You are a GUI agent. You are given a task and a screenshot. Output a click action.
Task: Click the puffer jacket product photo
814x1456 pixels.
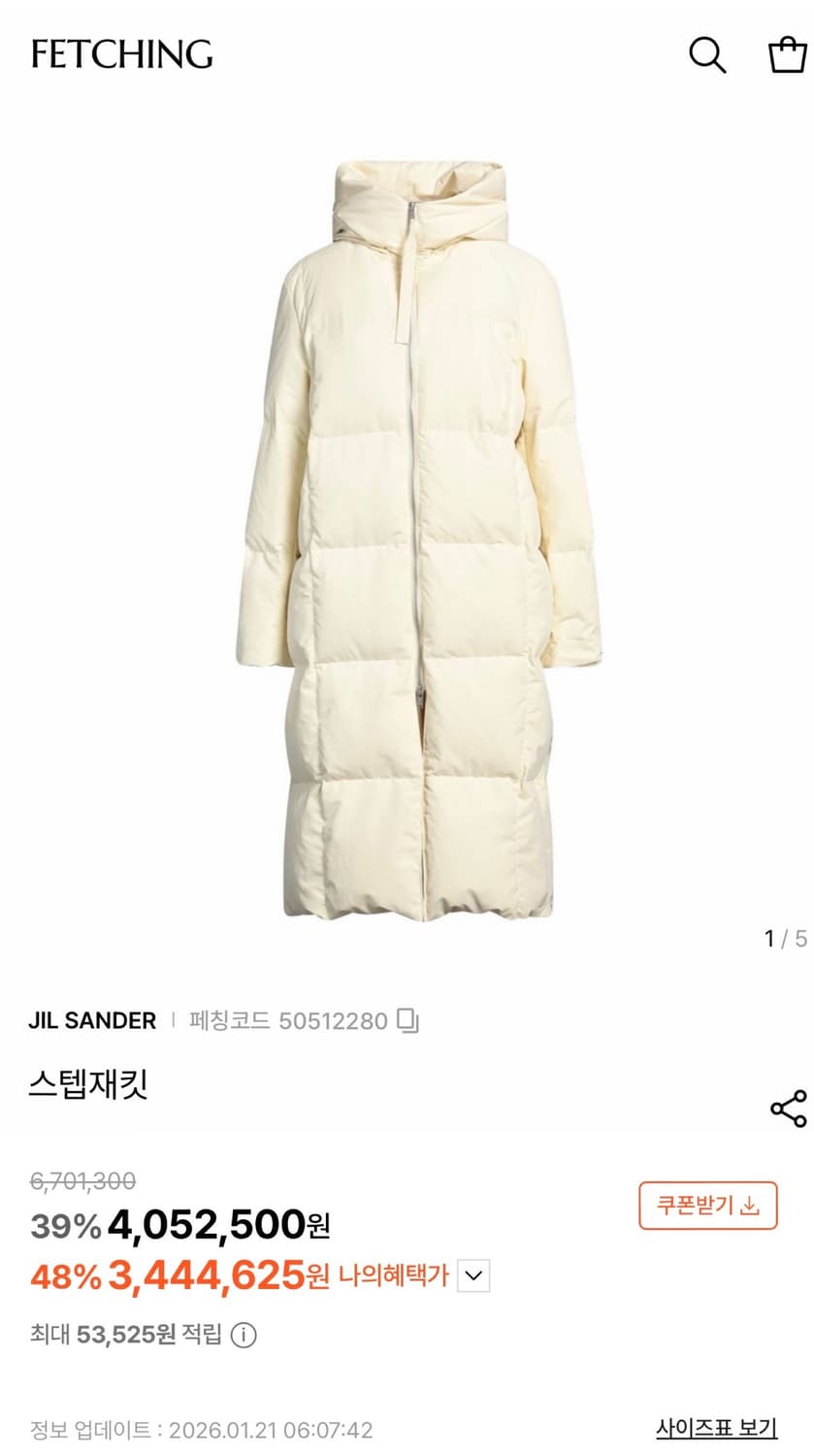[x=407, y=534]
